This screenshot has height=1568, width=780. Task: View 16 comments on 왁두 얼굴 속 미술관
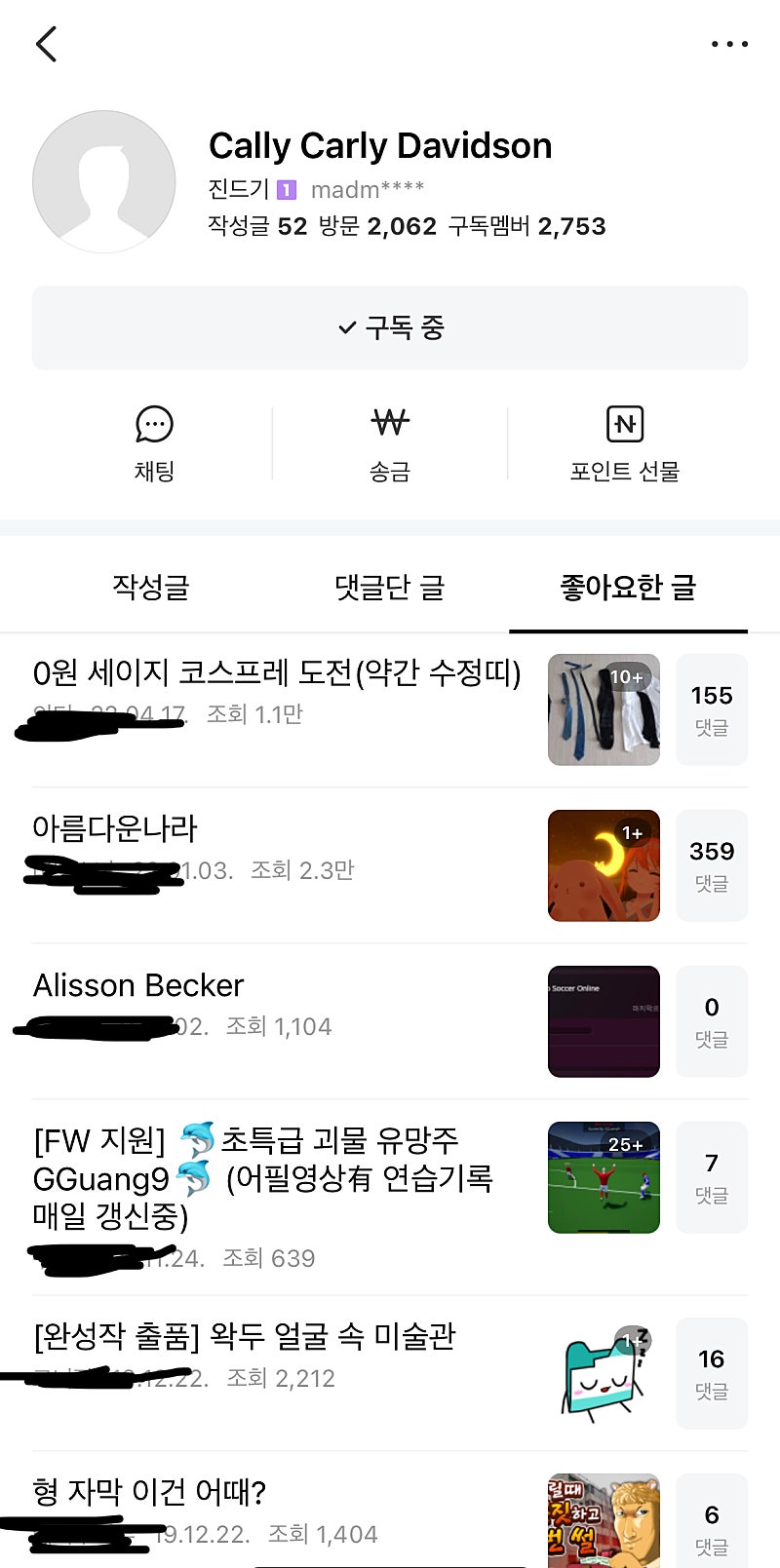pyautogui.click(x=712, y=1373)
